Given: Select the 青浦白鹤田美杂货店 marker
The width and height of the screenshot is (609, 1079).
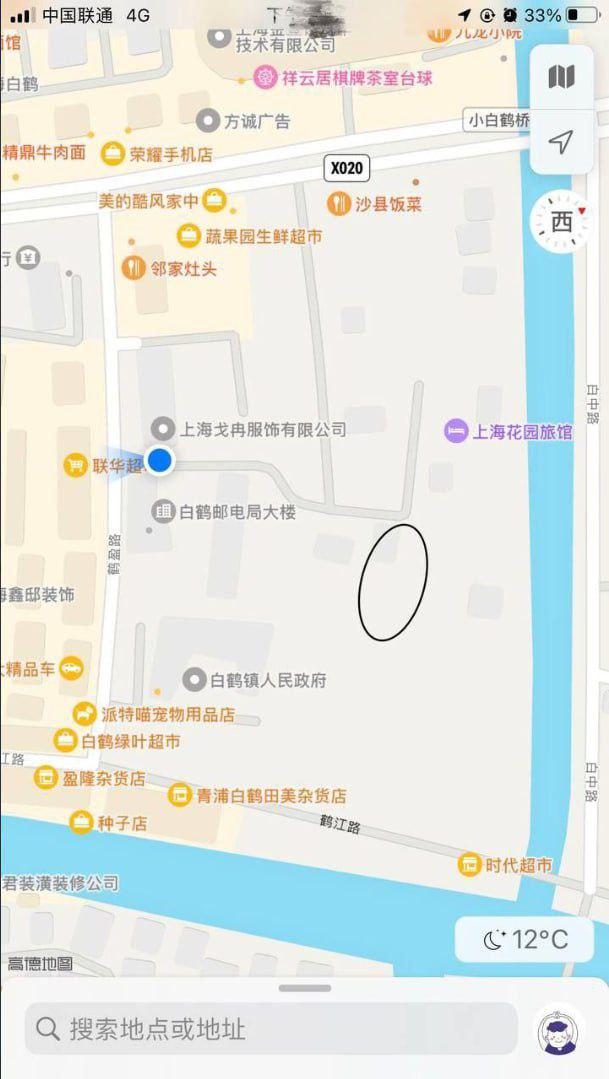Looking at the screenshot, I should pyautogui.click(x=179, y=795).
